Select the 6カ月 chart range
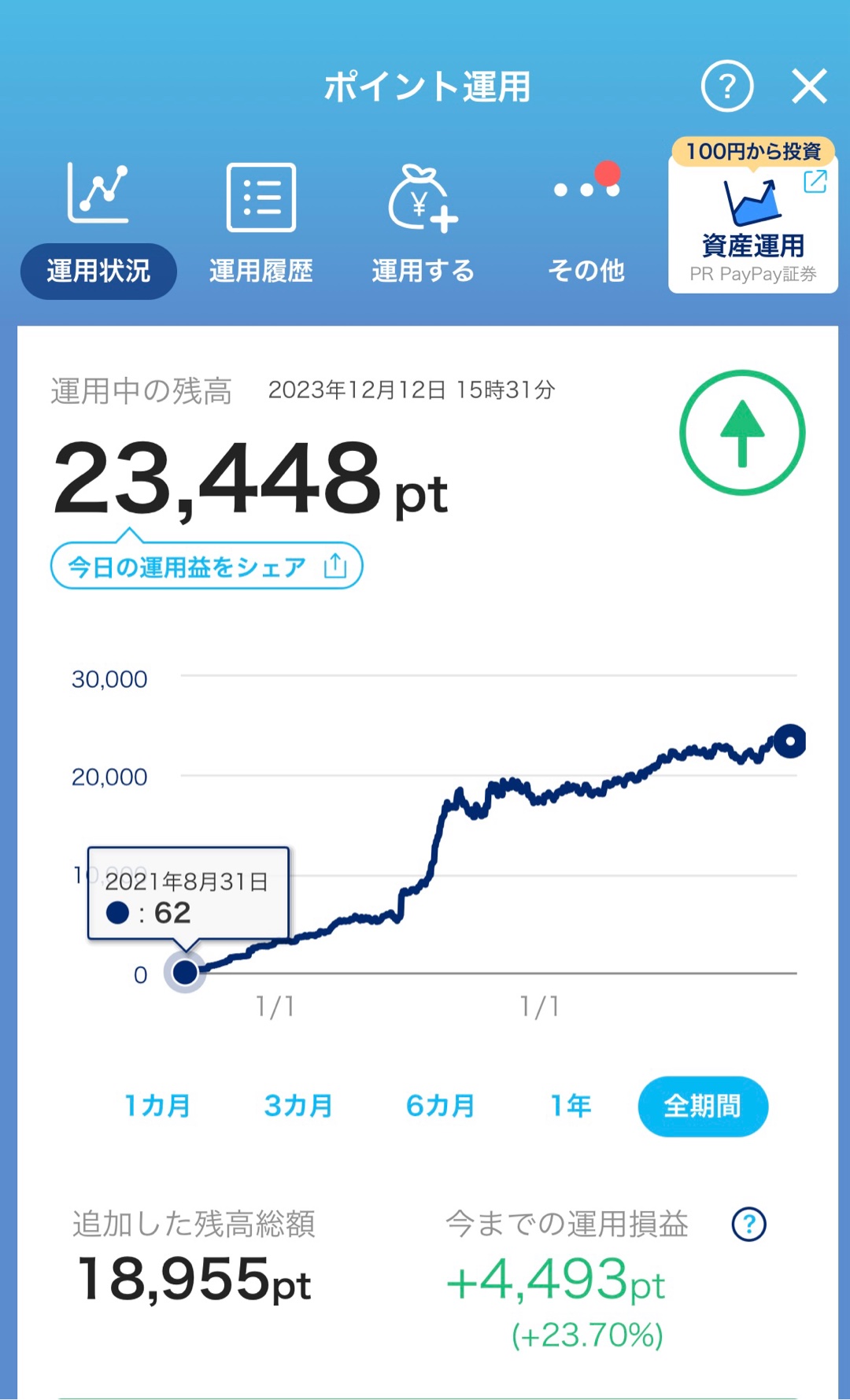850x1400 pixels. [x=440, y=1106]
